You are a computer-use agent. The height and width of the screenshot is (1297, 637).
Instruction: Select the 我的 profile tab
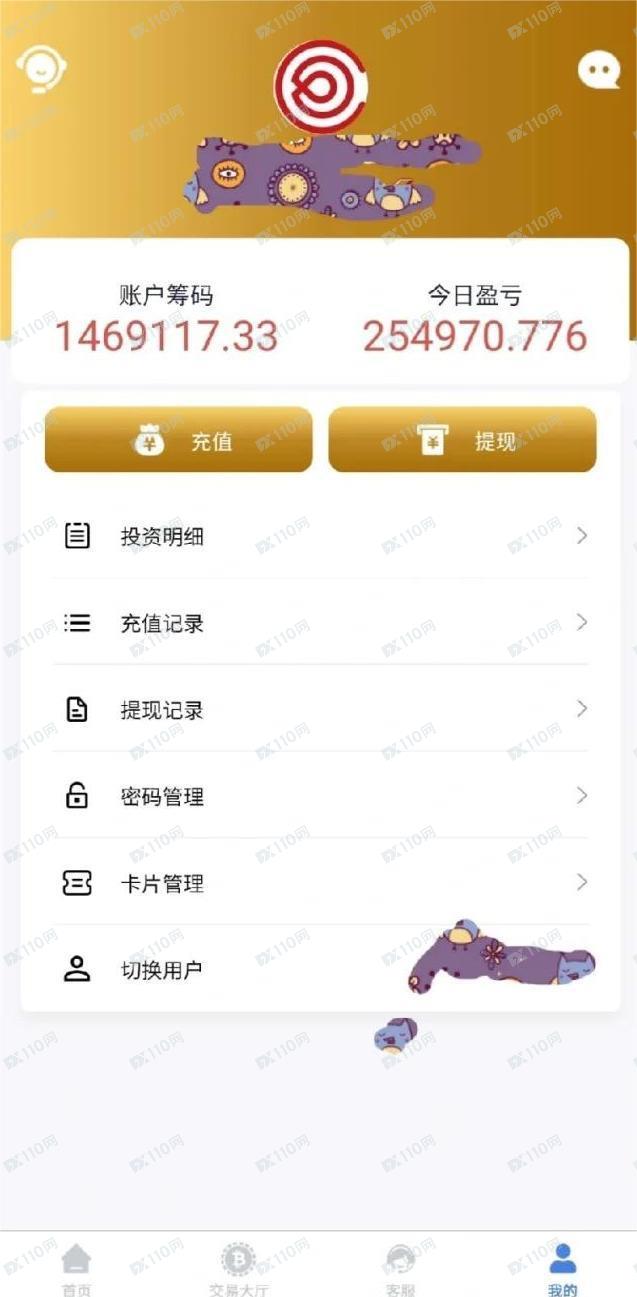pyautogui.click(x=563, y=1268)
